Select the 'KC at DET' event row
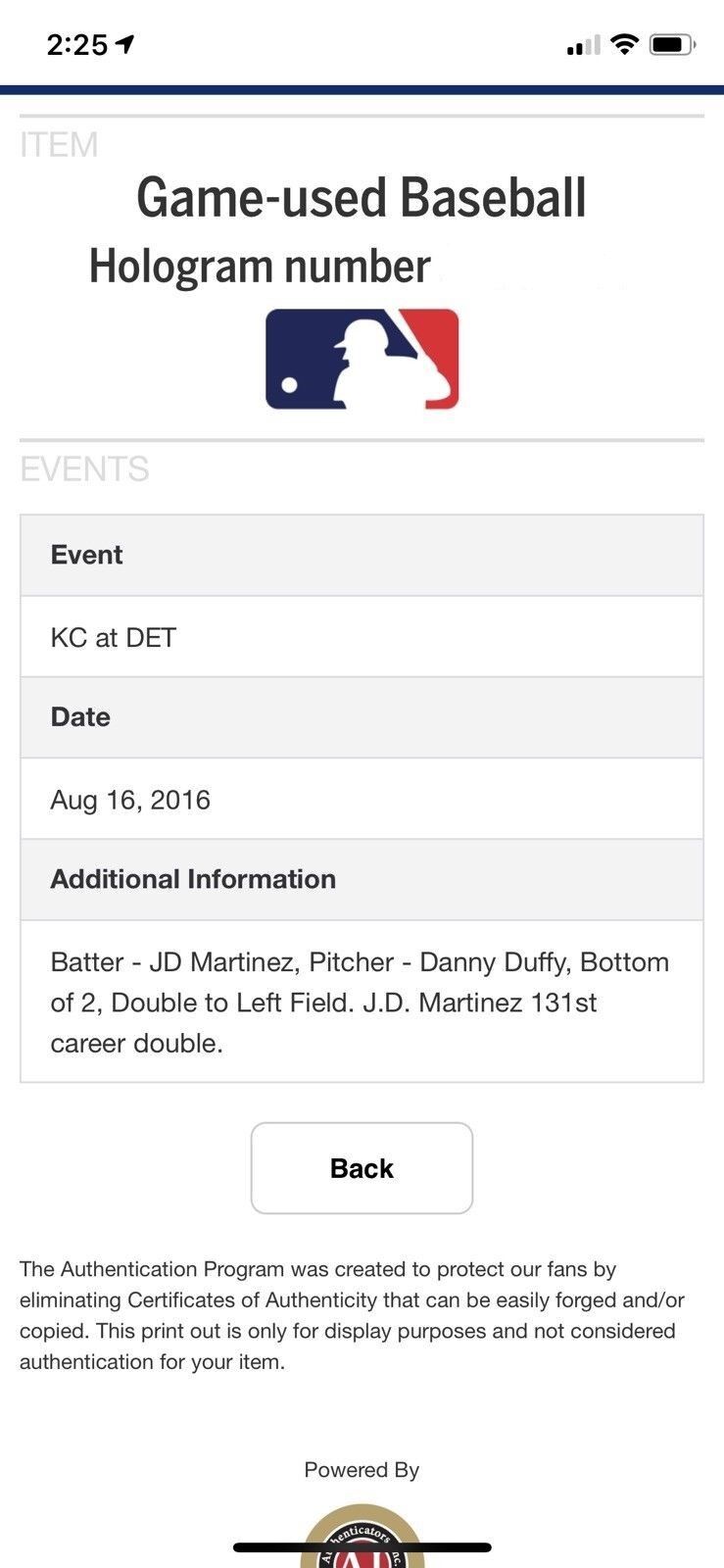This screenshot has width=724, height=1568. click(362, 636)
